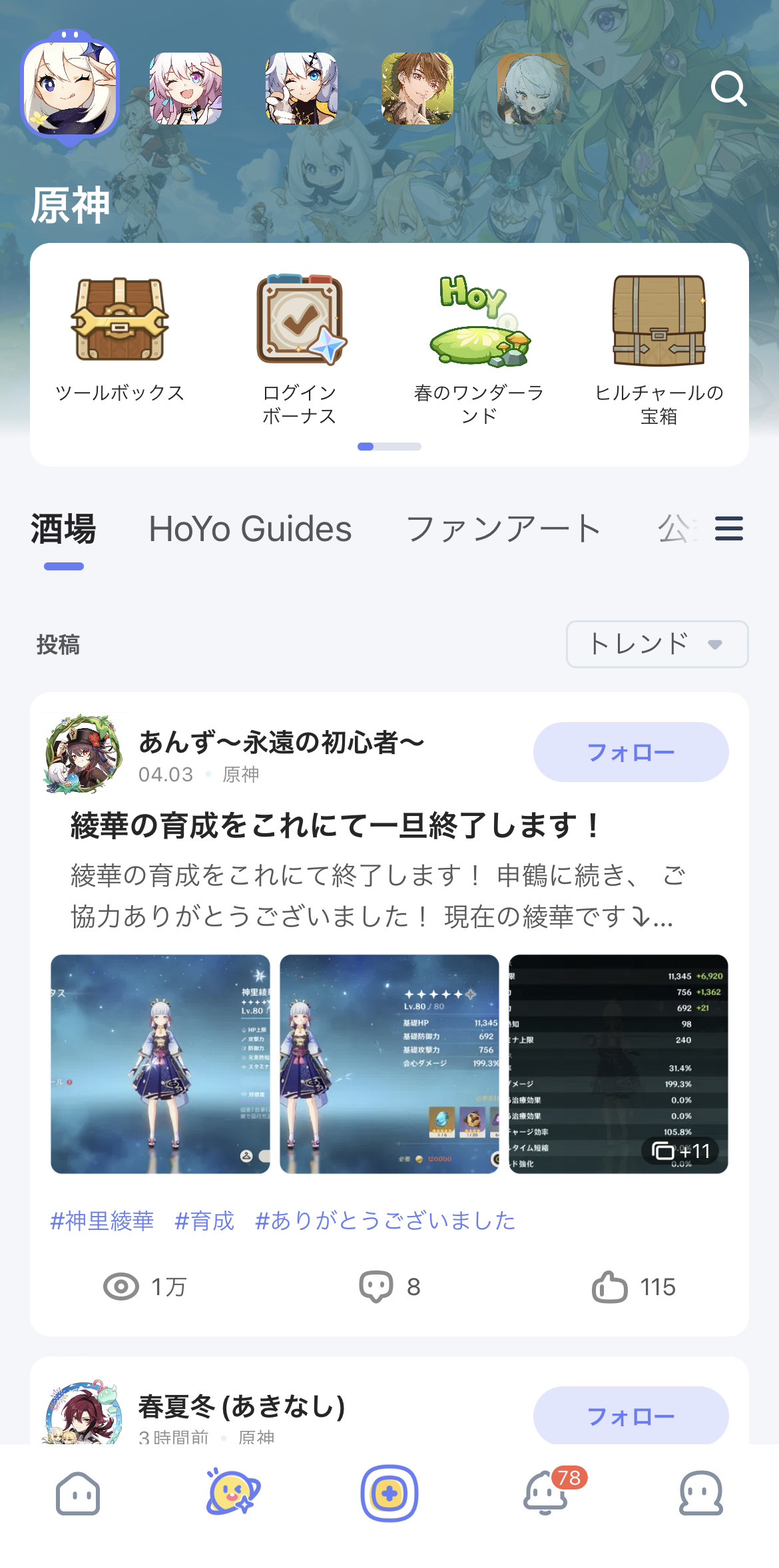Open the notifications bell

point(546,1493)
